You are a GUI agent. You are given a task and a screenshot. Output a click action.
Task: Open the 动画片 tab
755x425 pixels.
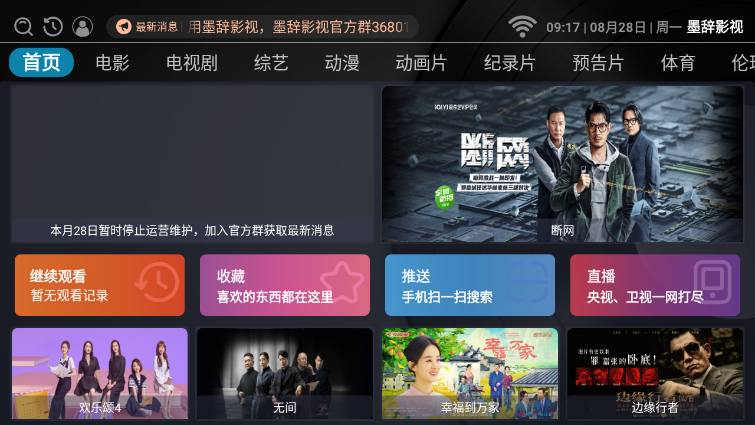(x=421, y=63)
